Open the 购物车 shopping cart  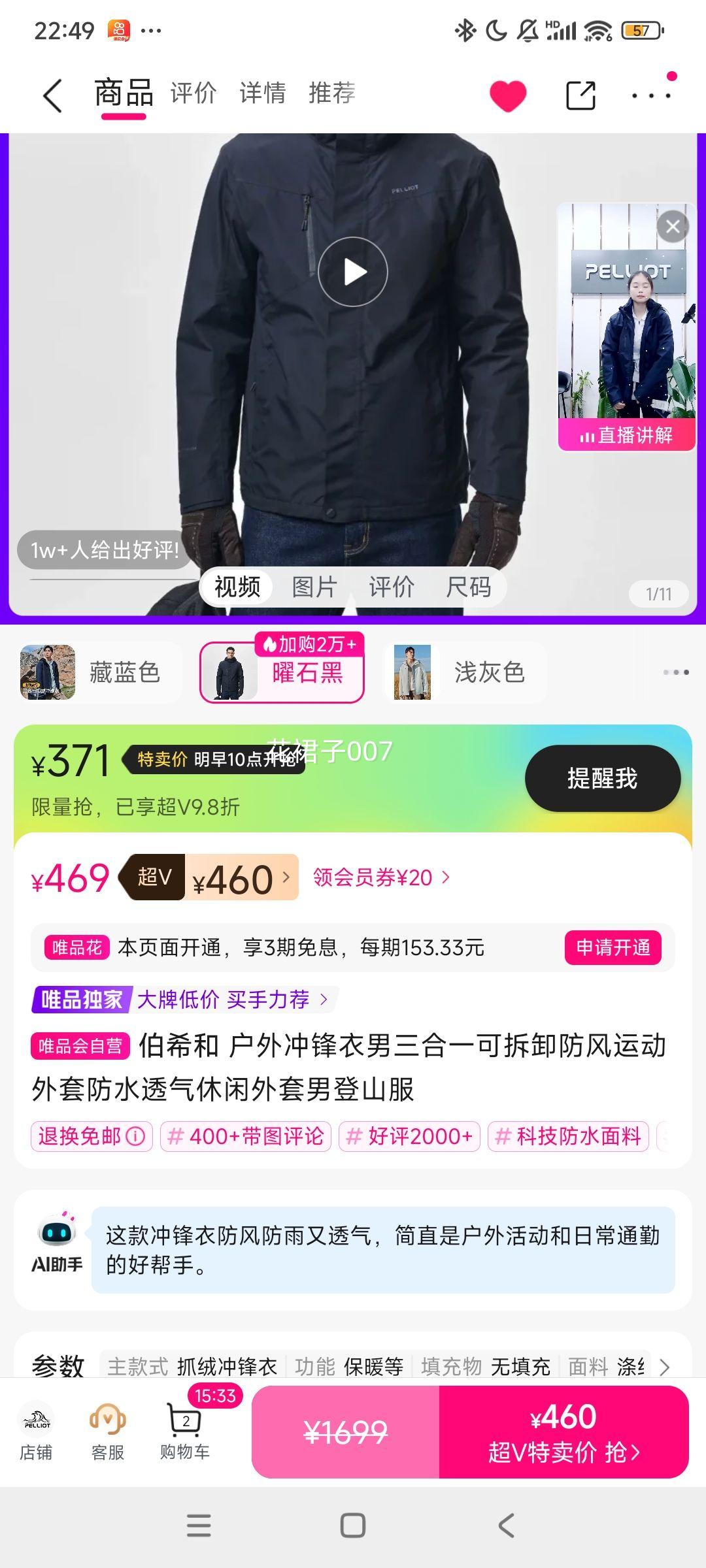(185, 1433)
